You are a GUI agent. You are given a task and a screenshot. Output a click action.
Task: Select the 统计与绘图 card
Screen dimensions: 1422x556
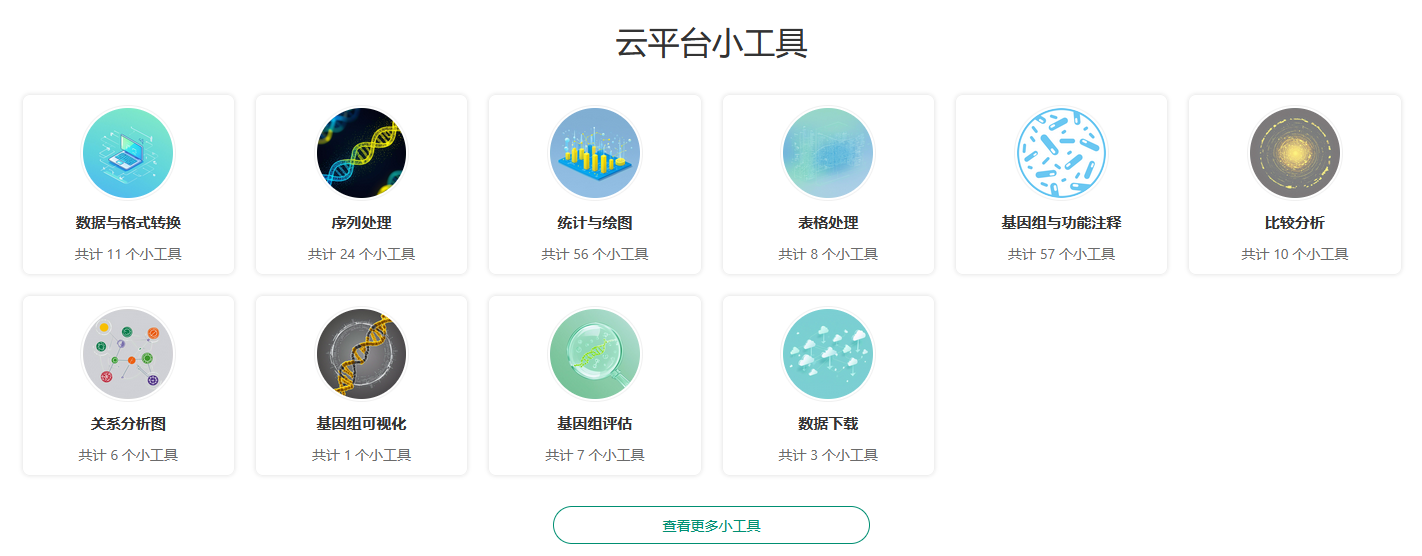point(594,185)
